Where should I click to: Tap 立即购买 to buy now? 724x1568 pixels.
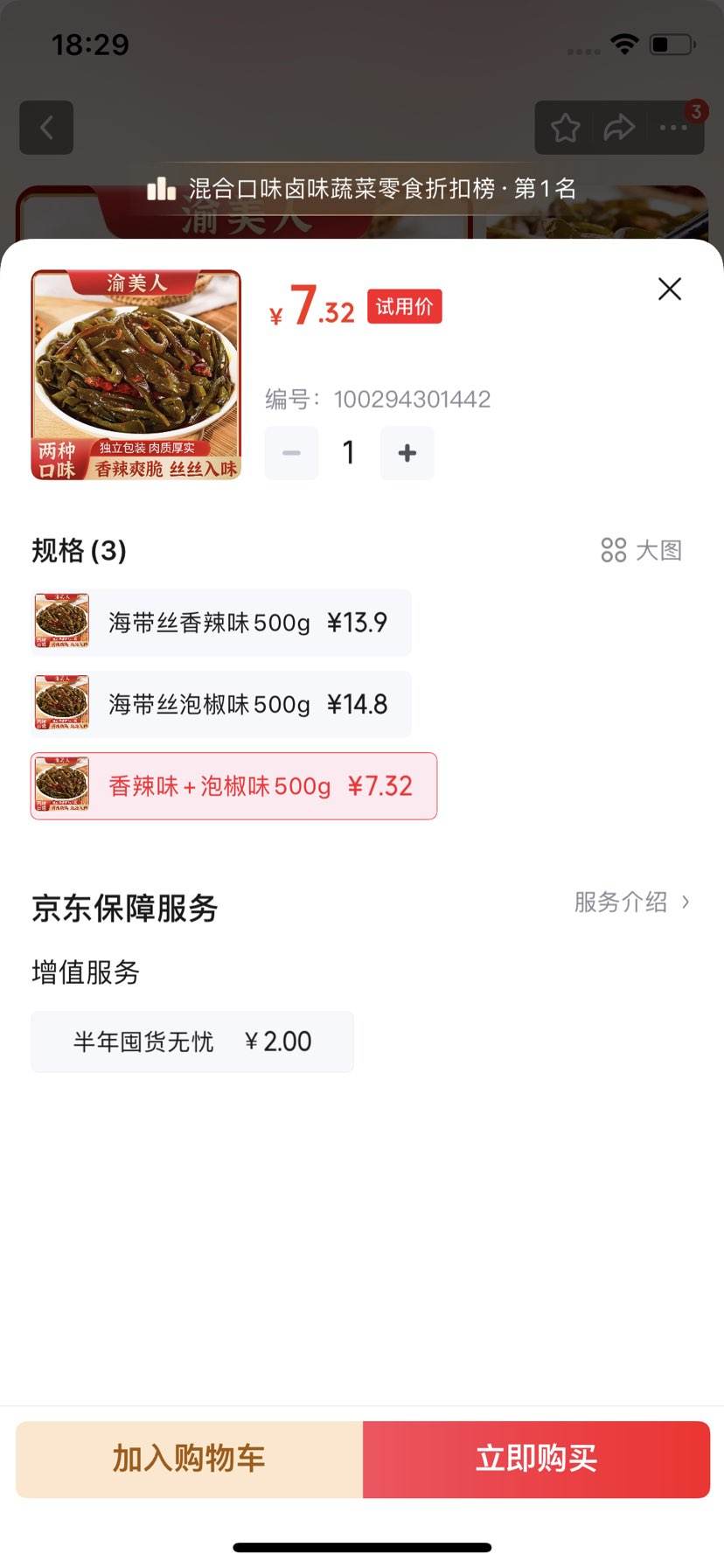(536, 1459)
